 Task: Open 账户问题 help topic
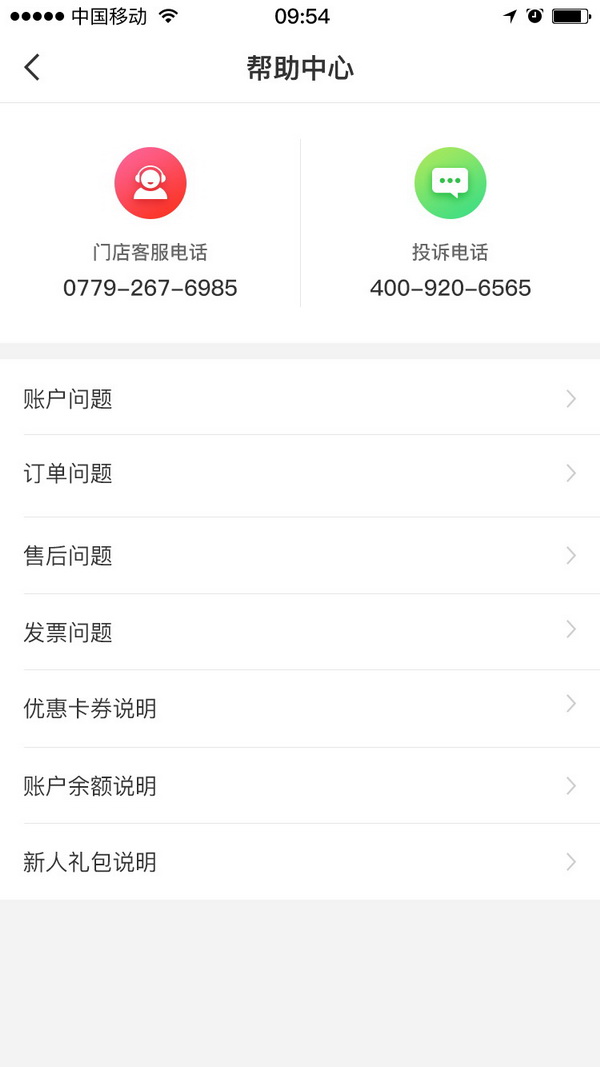[300, 397]
